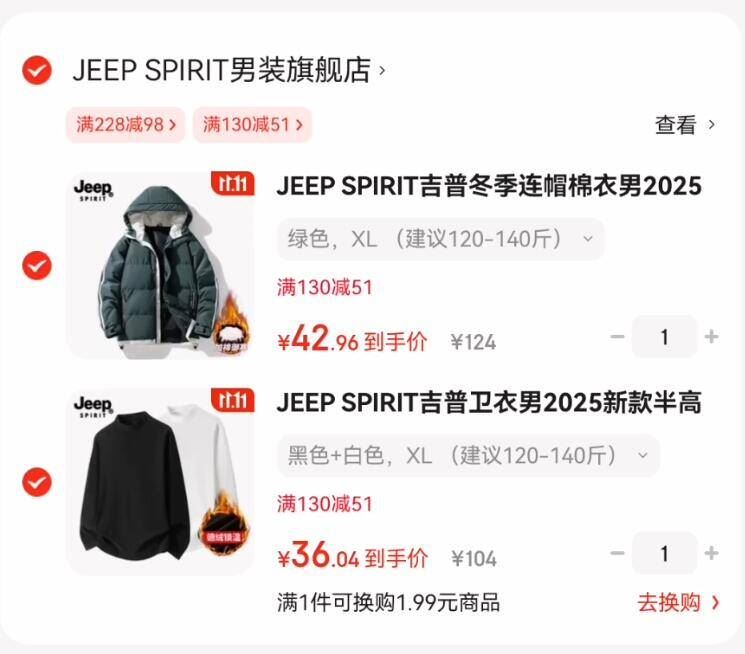Increase quantity of the 冬季连帽棉衣
This screenshot has width=745, height=654.
click(711, 337)
